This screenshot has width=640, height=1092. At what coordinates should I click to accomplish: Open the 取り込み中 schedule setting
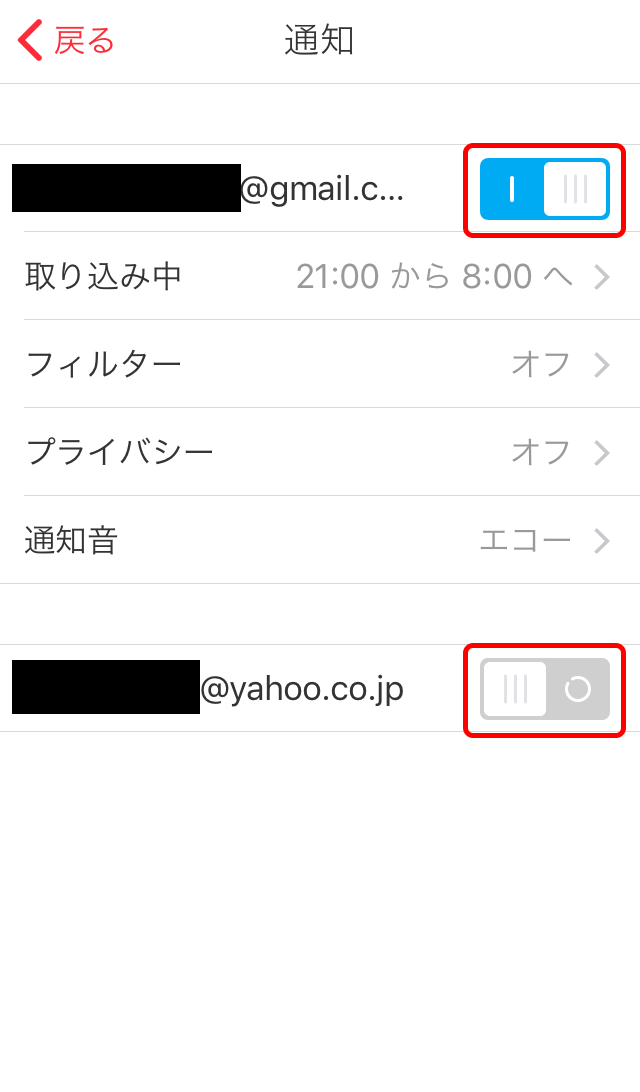click(x=320, y=276)
